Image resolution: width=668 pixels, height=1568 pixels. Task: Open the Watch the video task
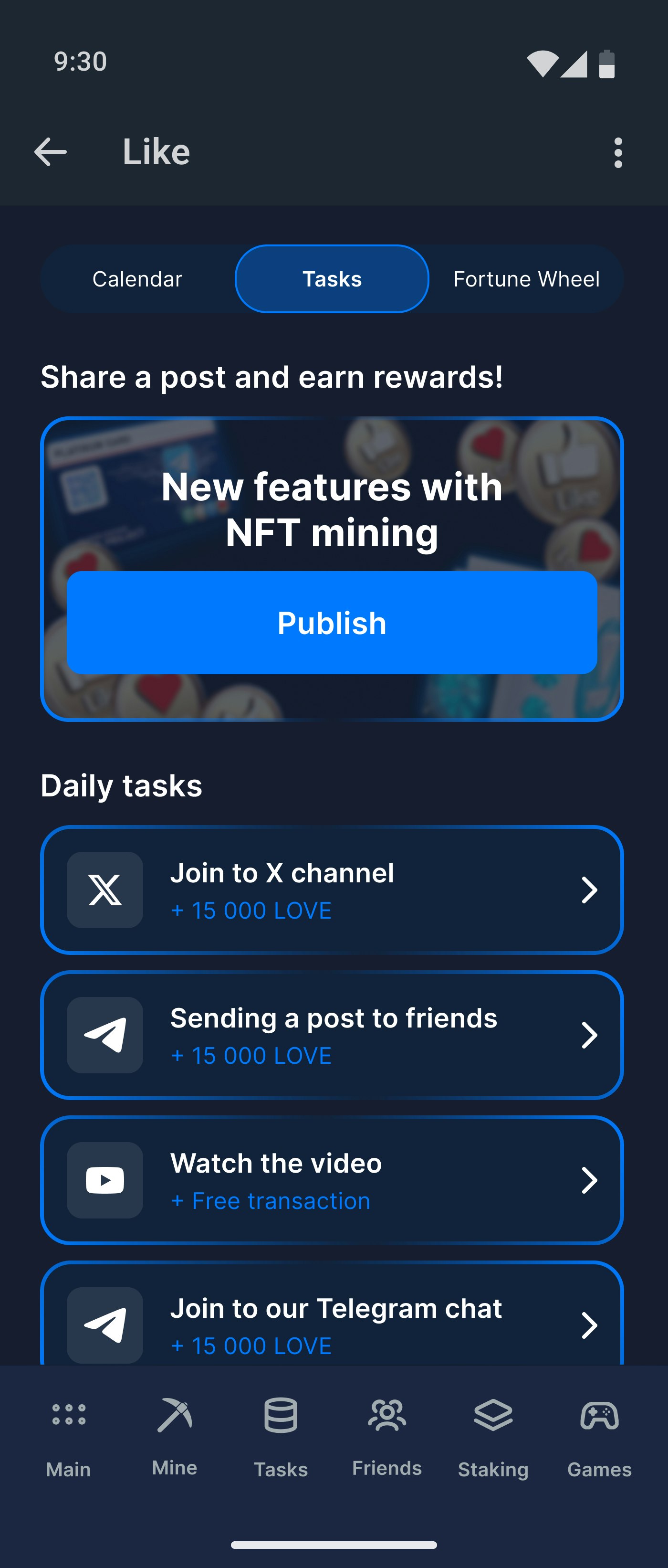pyautogui.click(x=332, y=1180)
